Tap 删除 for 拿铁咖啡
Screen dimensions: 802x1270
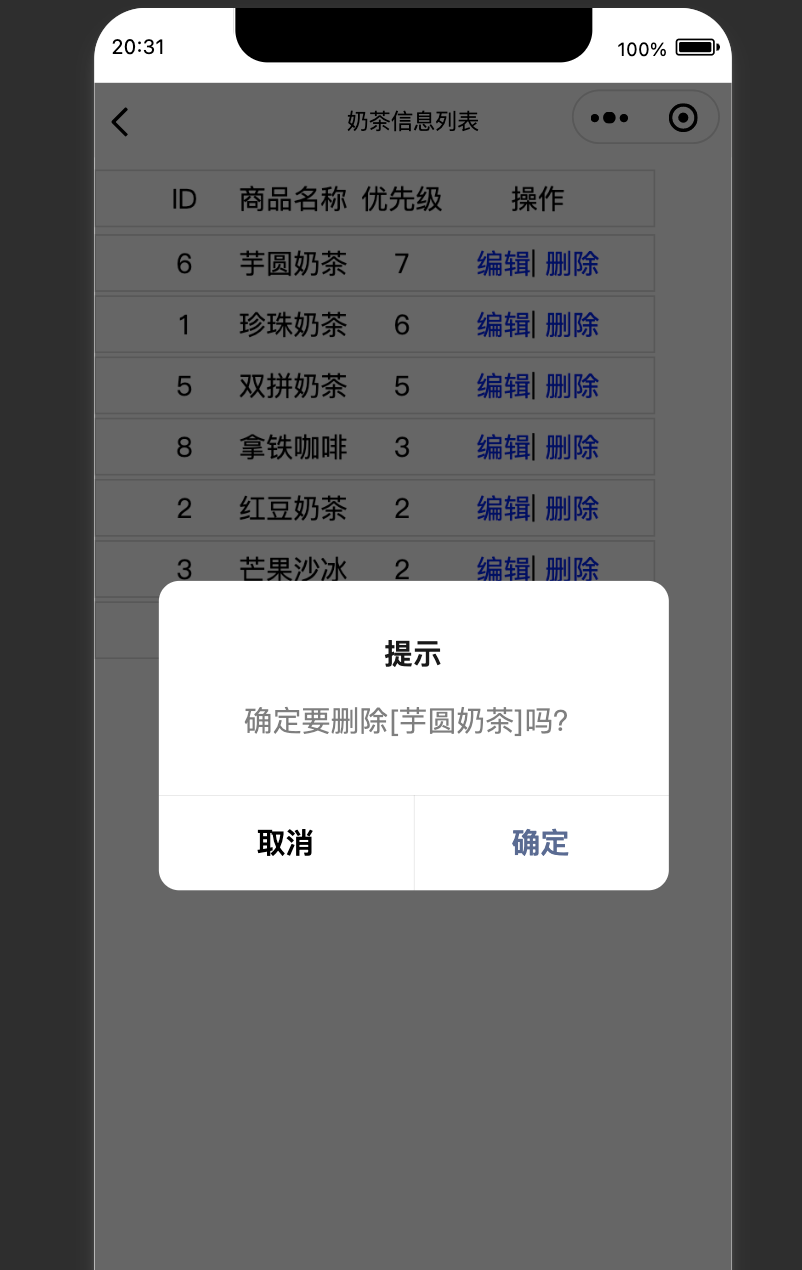(573, 447)
